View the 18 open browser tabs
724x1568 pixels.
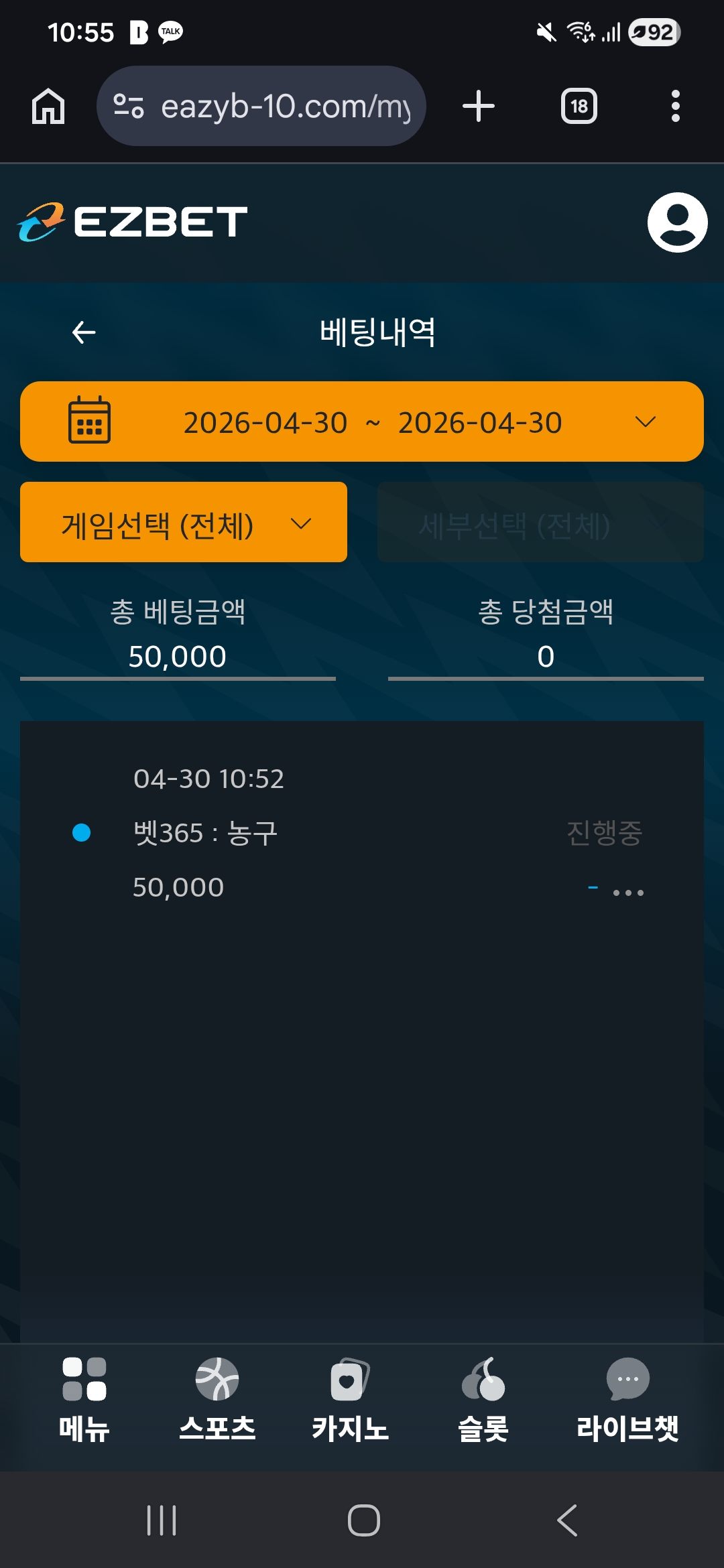point(579,106)
